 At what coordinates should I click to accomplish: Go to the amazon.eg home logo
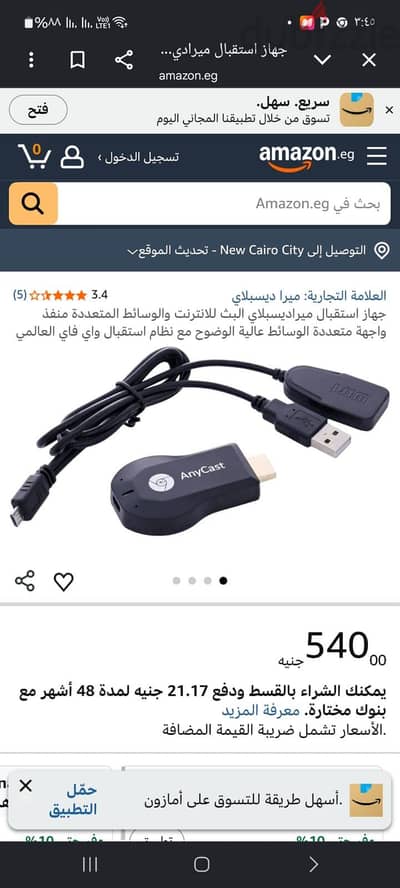coord(307,157)
